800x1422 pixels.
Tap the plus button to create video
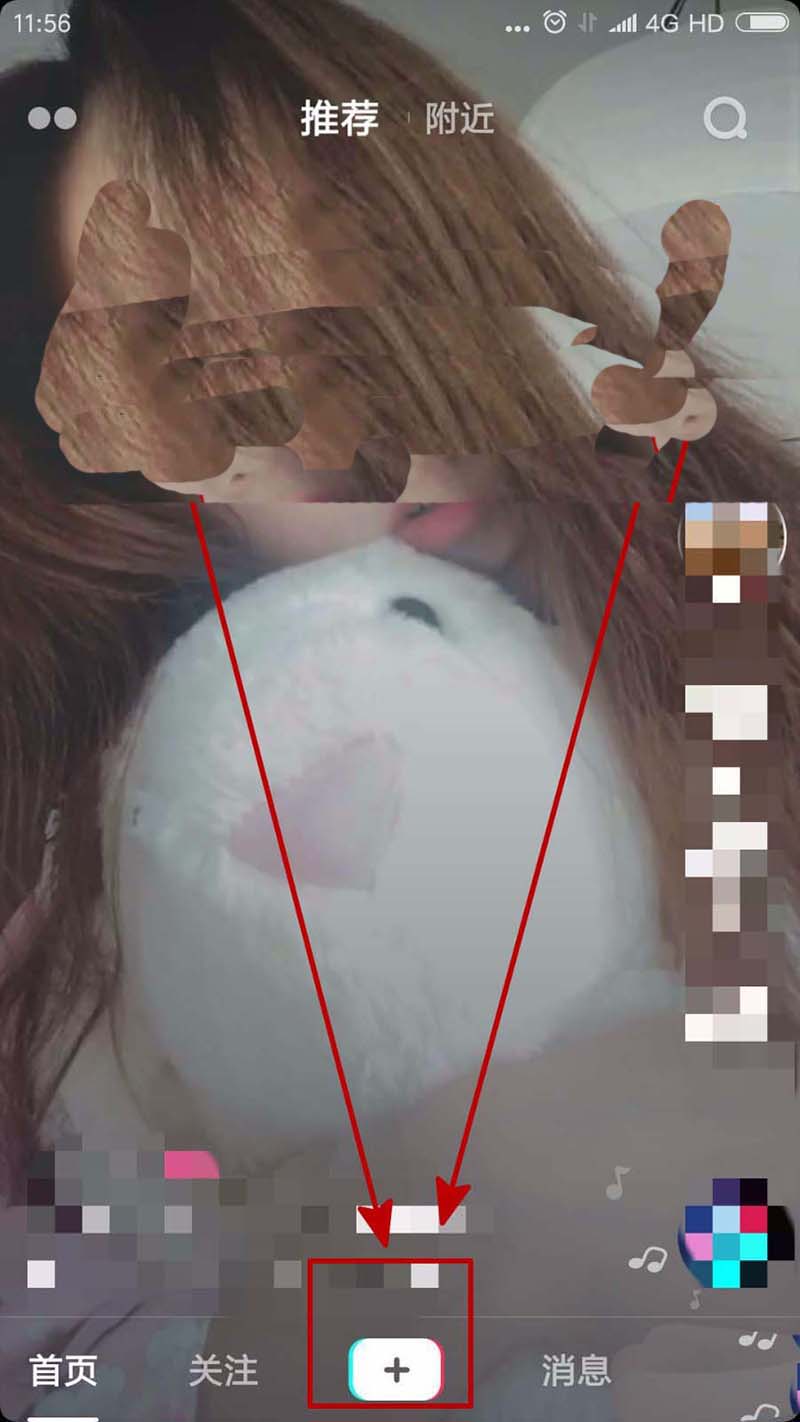396,1369
